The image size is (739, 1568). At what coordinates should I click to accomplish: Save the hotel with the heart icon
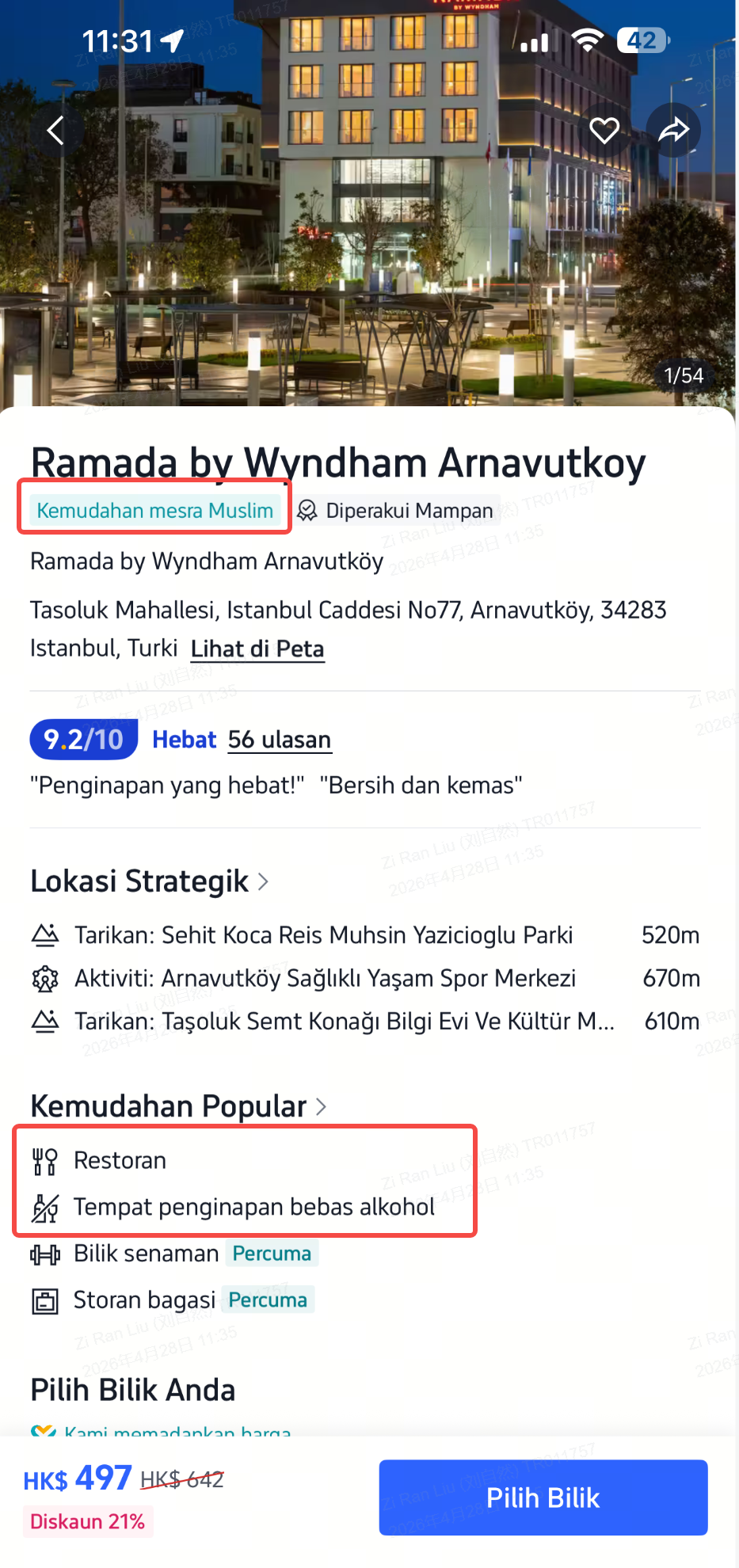click(x=604, y=131)
